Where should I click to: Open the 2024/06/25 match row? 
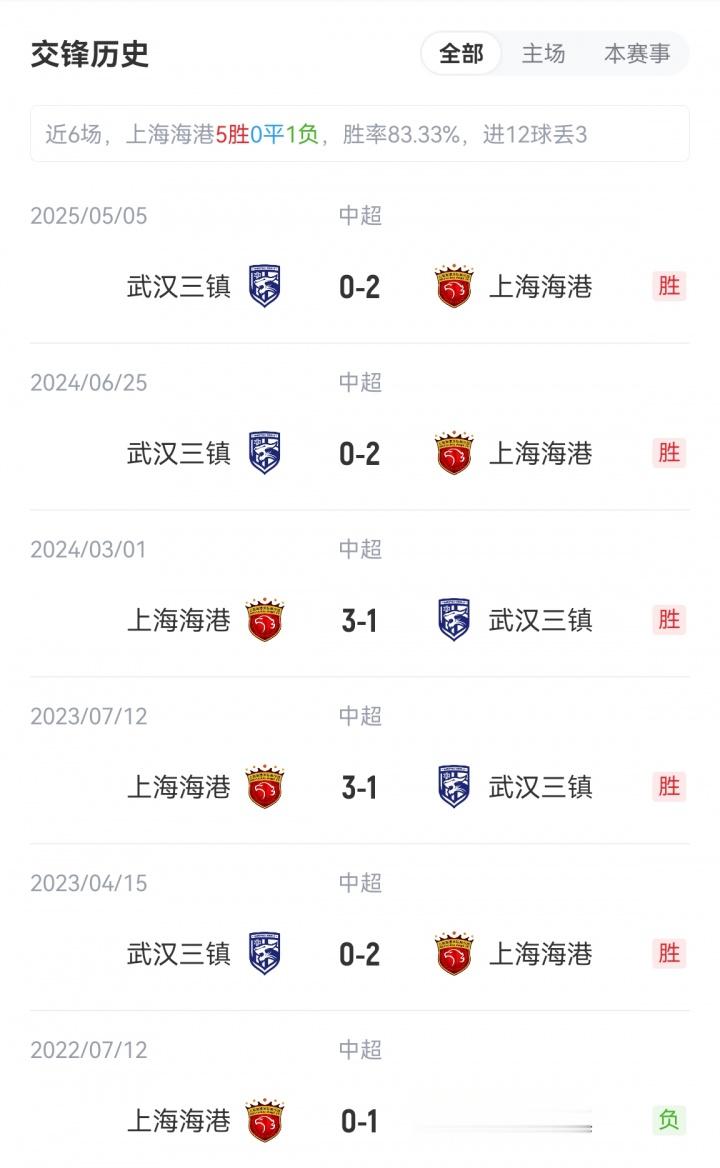(360, 428)
